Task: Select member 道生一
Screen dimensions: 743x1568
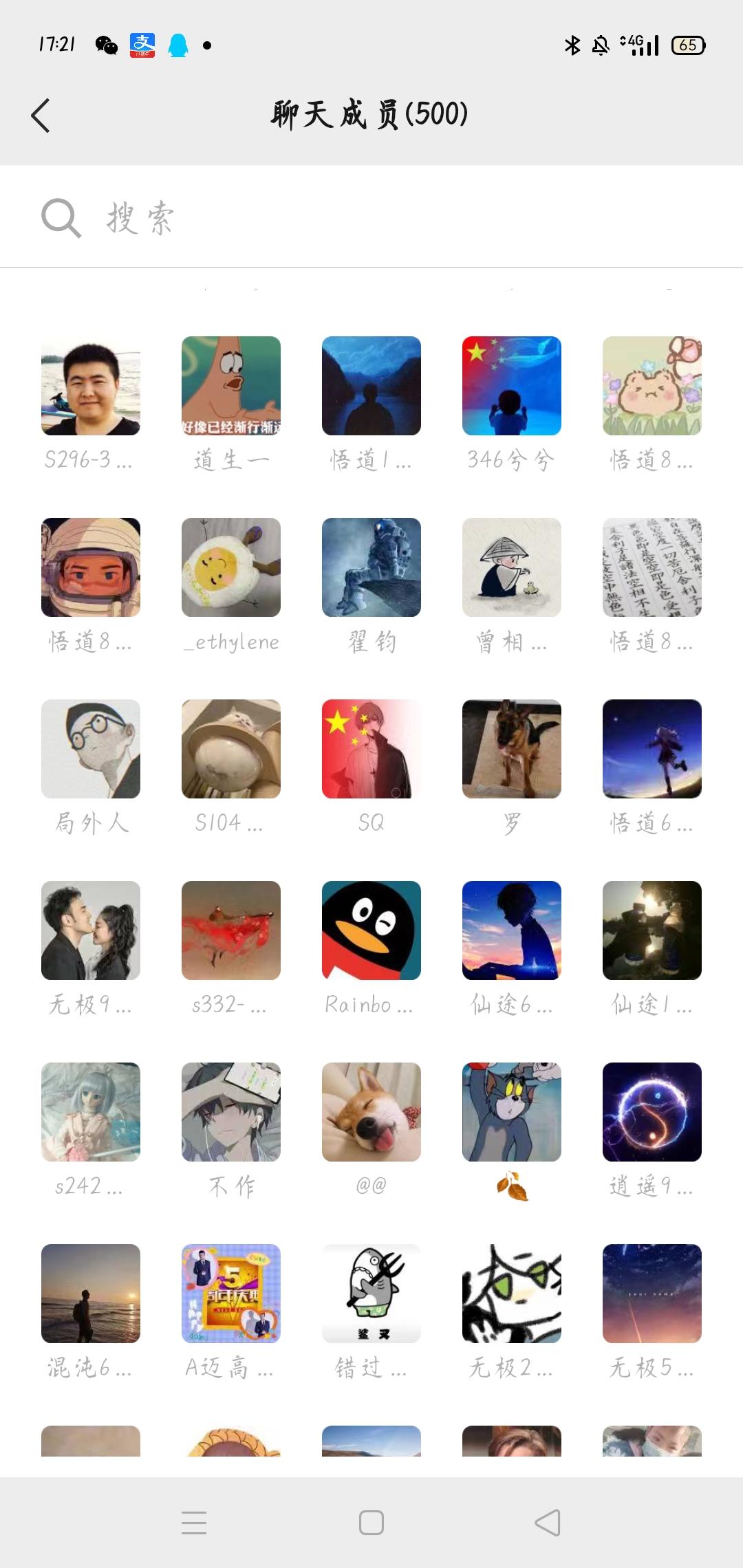Action: click(231, 386)
